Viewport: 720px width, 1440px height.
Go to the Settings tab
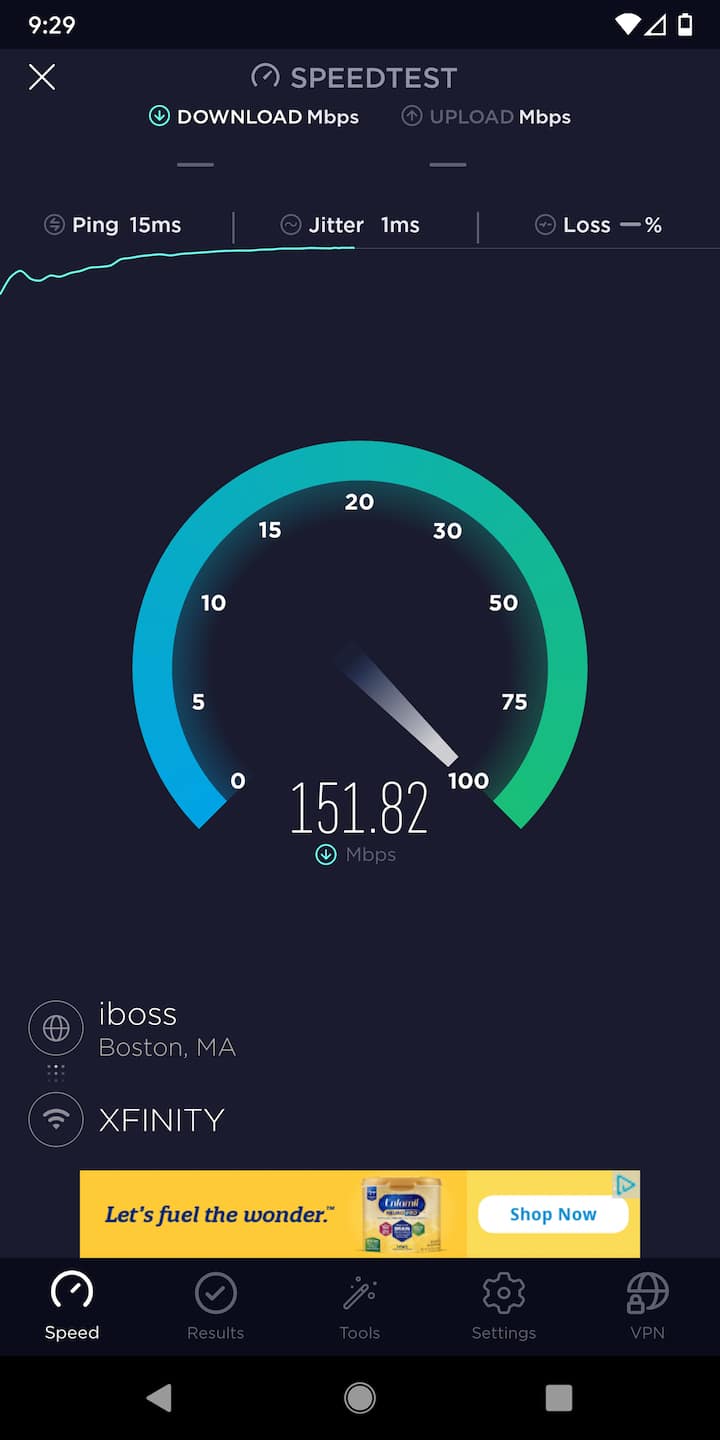click(x=503, y=1305)
